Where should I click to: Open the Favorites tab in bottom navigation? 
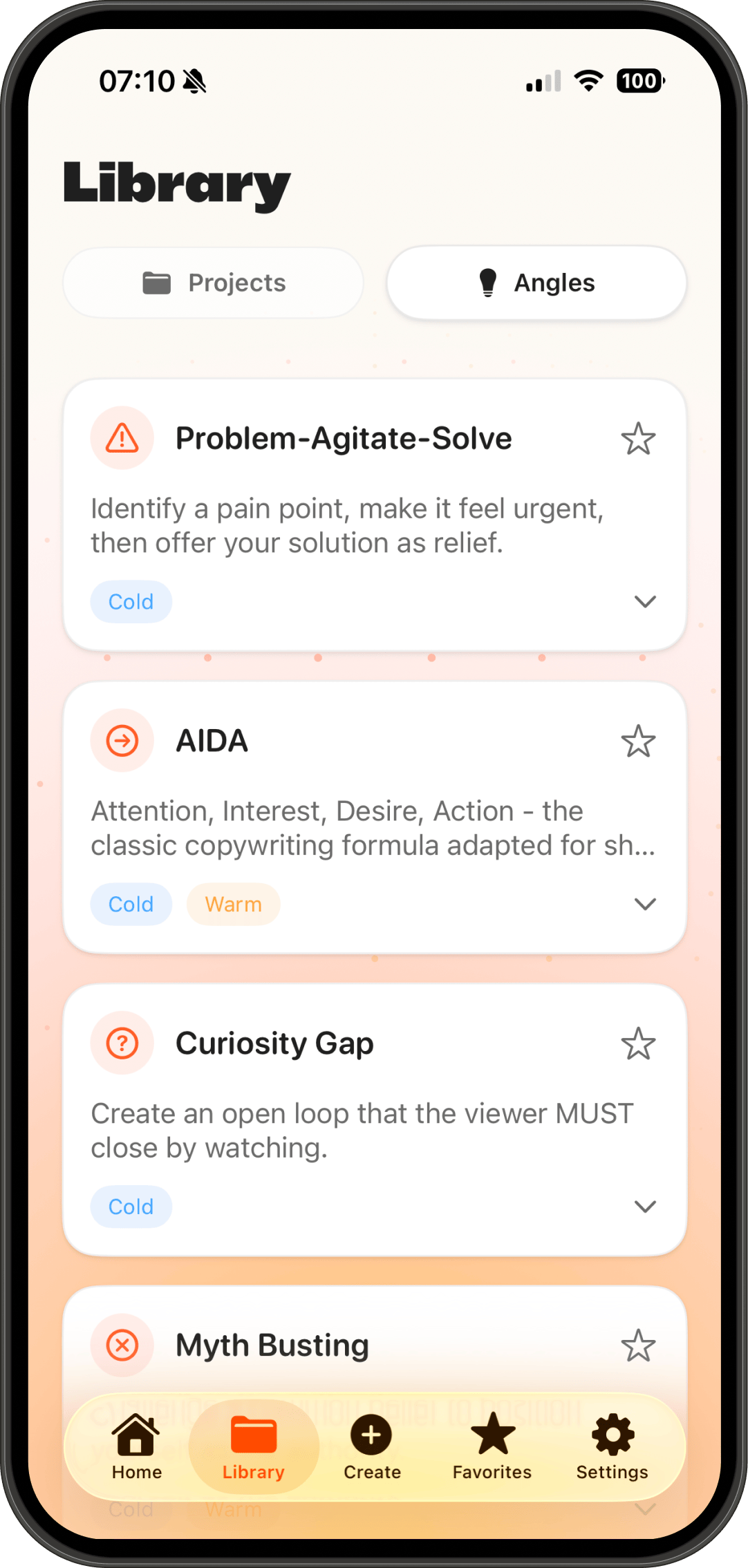492,1444
